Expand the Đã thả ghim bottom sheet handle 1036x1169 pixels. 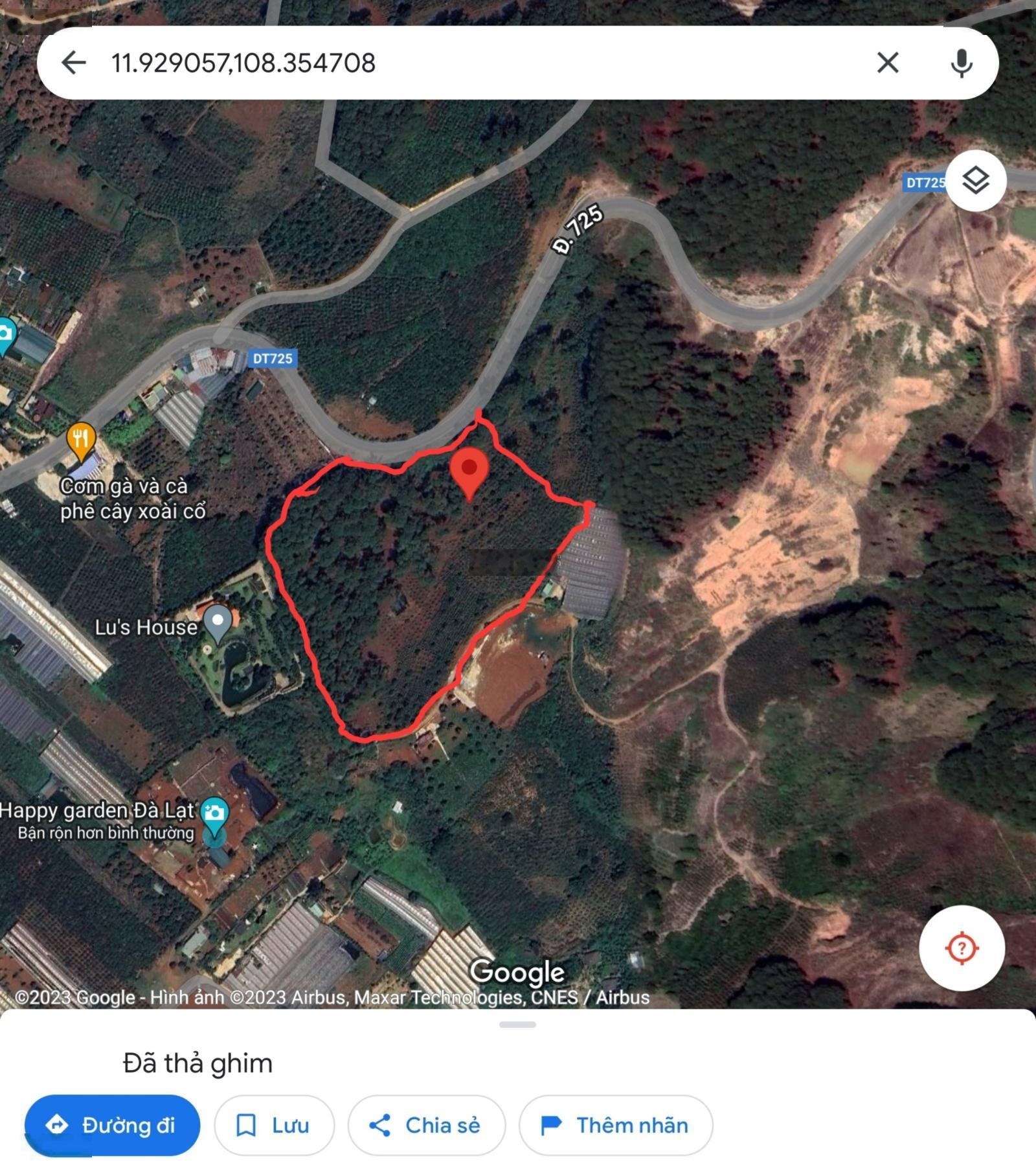pos(517,1024)
